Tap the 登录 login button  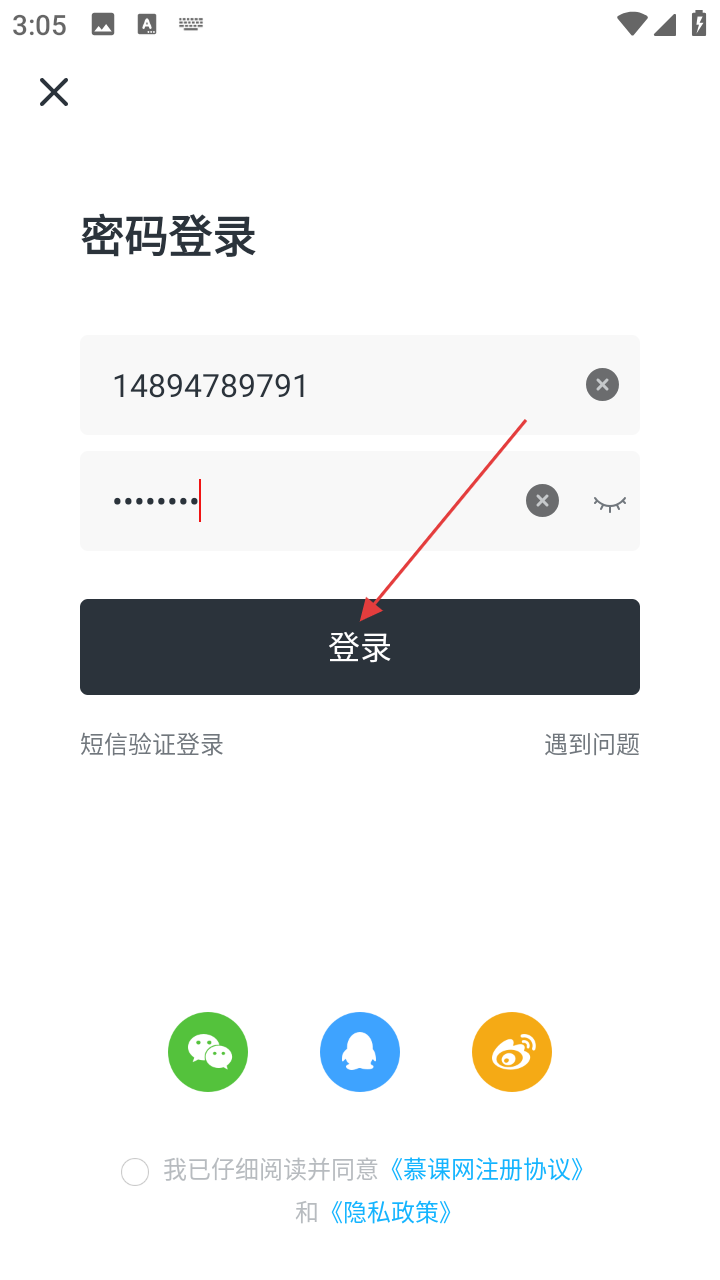360,647
